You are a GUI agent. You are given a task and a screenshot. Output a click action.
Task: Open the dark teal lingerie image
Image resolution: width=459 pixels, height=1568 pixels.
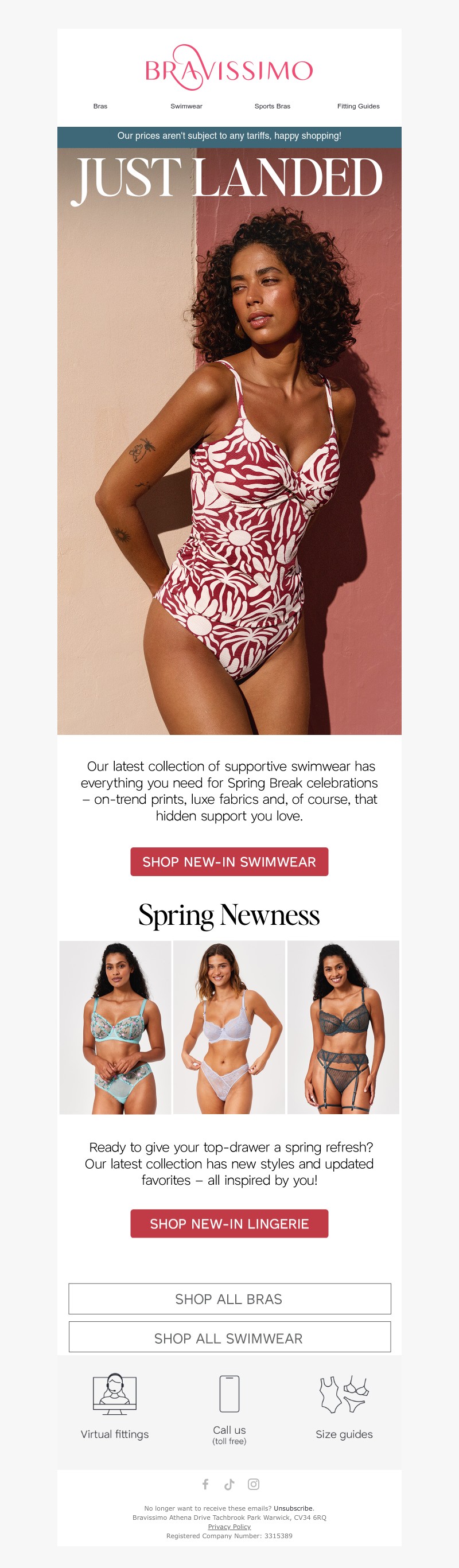pyautogui.click(x=343, y=1027)
